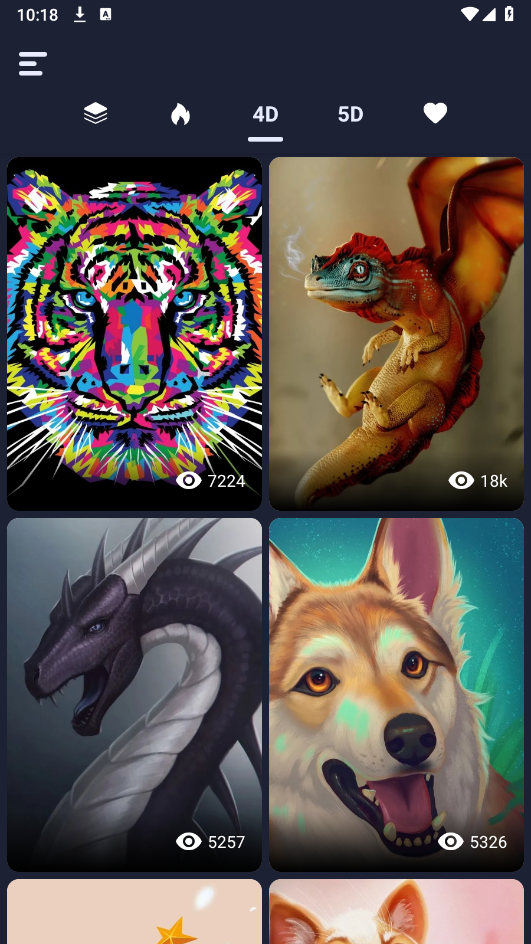Open the colorful tiger wallpaper
The image size is (531, 944).
[x=134, y=334]
